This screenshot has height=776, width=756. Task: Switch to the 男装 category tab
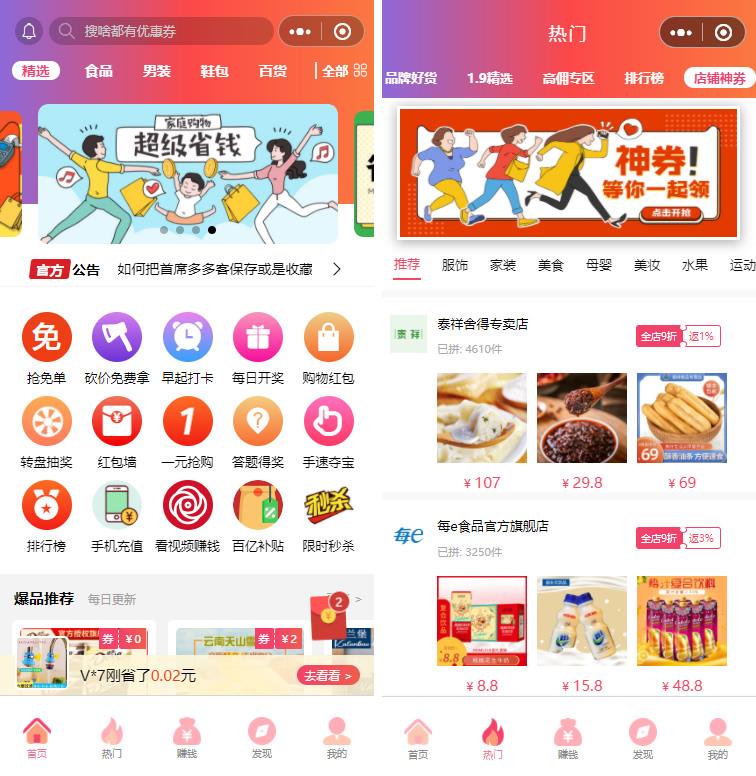tap(156, 71)
